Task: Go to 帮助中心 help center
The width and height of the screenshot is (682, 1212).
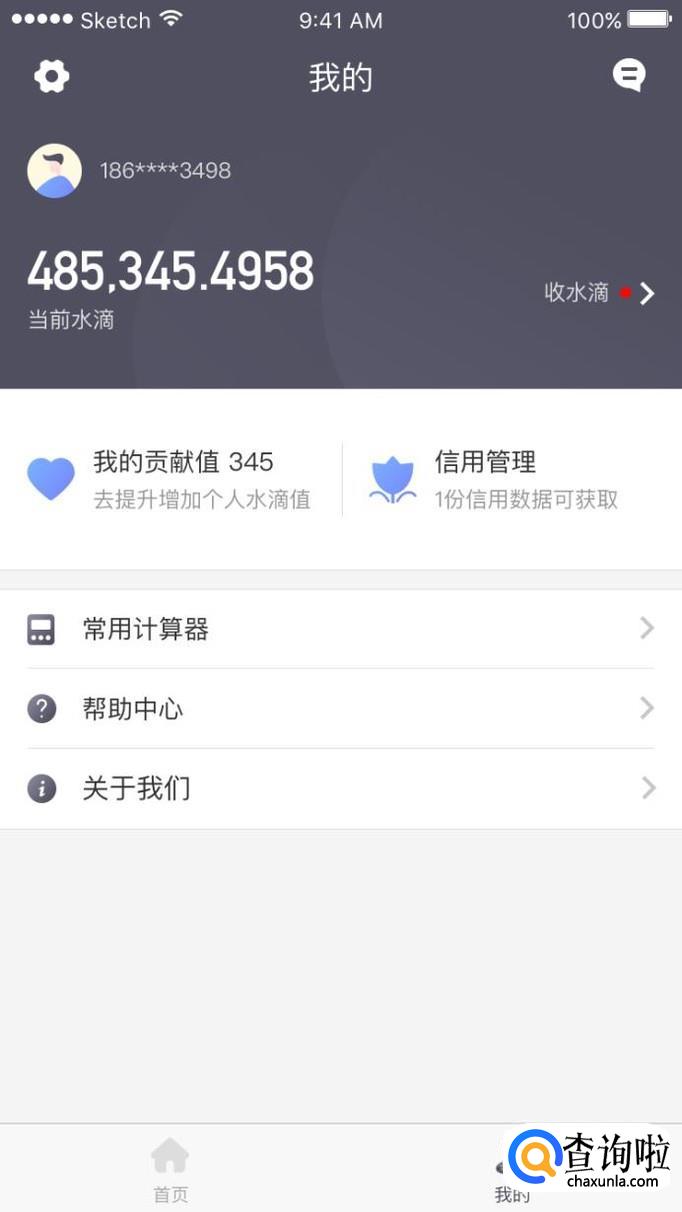Action: [x=340, y=709]
